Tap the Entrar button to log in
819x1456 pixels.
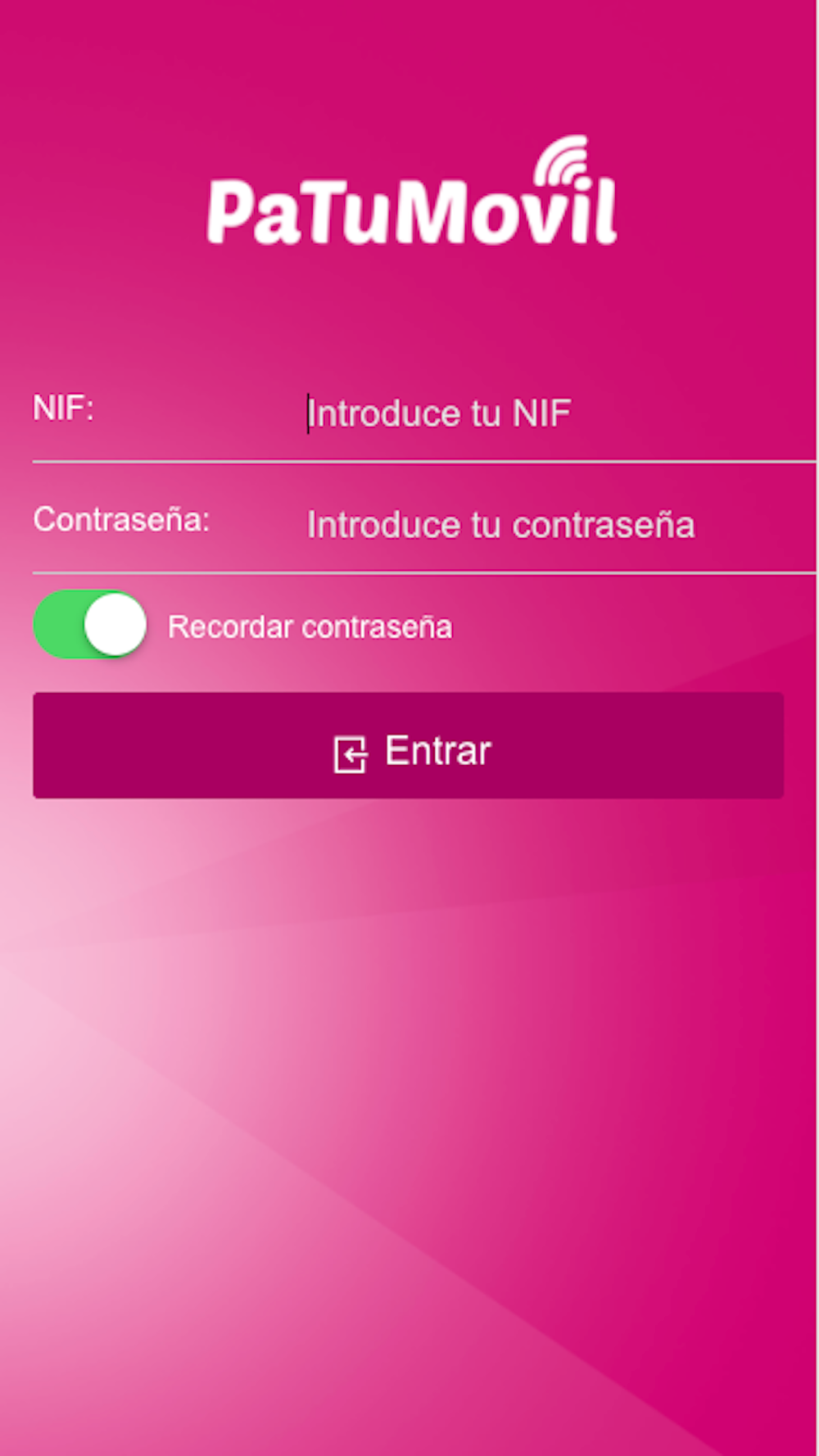pyautogui.click(x=408, y=746)
